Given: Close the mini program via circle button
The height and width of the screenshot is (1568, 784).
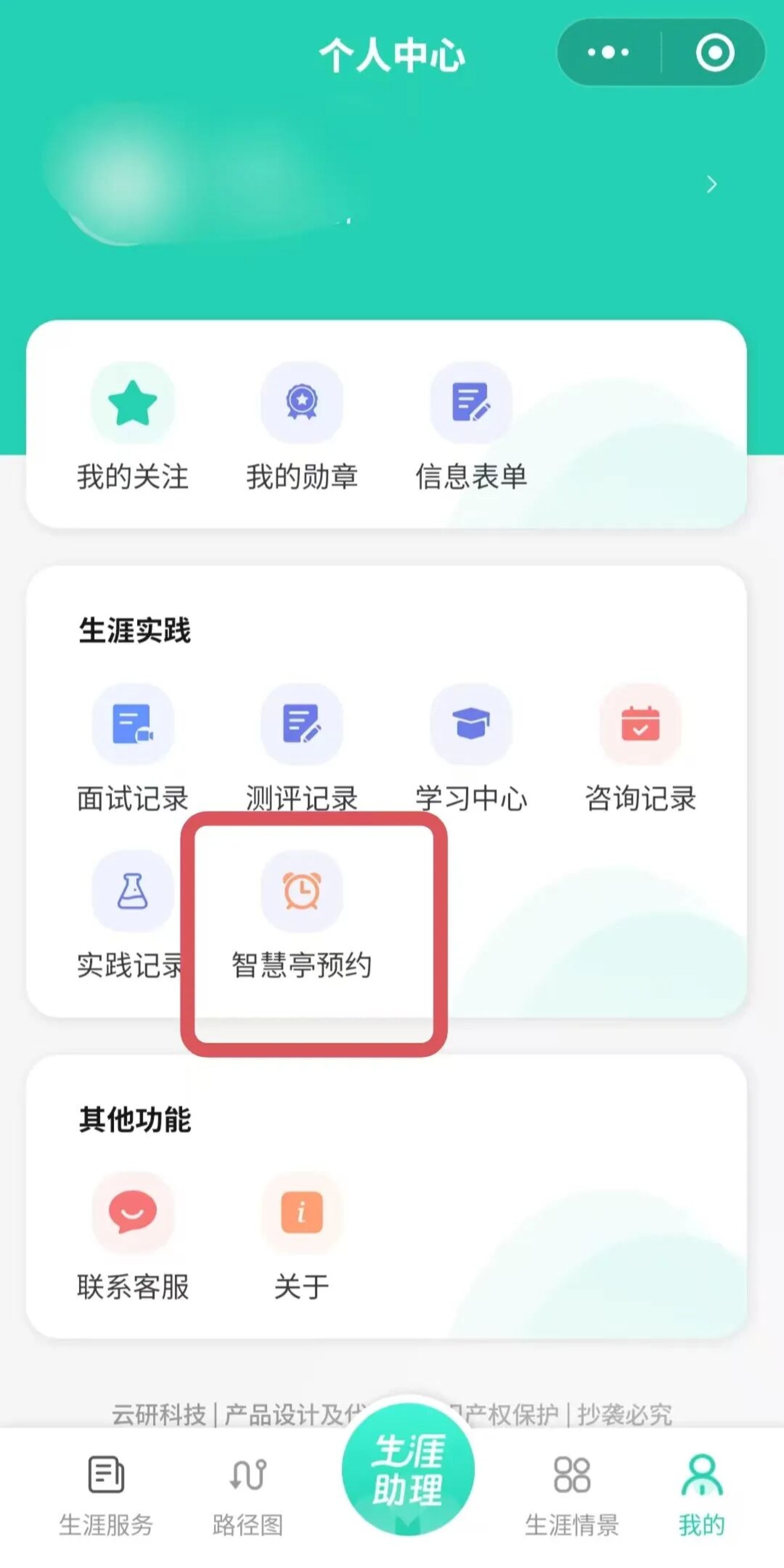Looking at the screenshot, I should (x=715, y=52).
